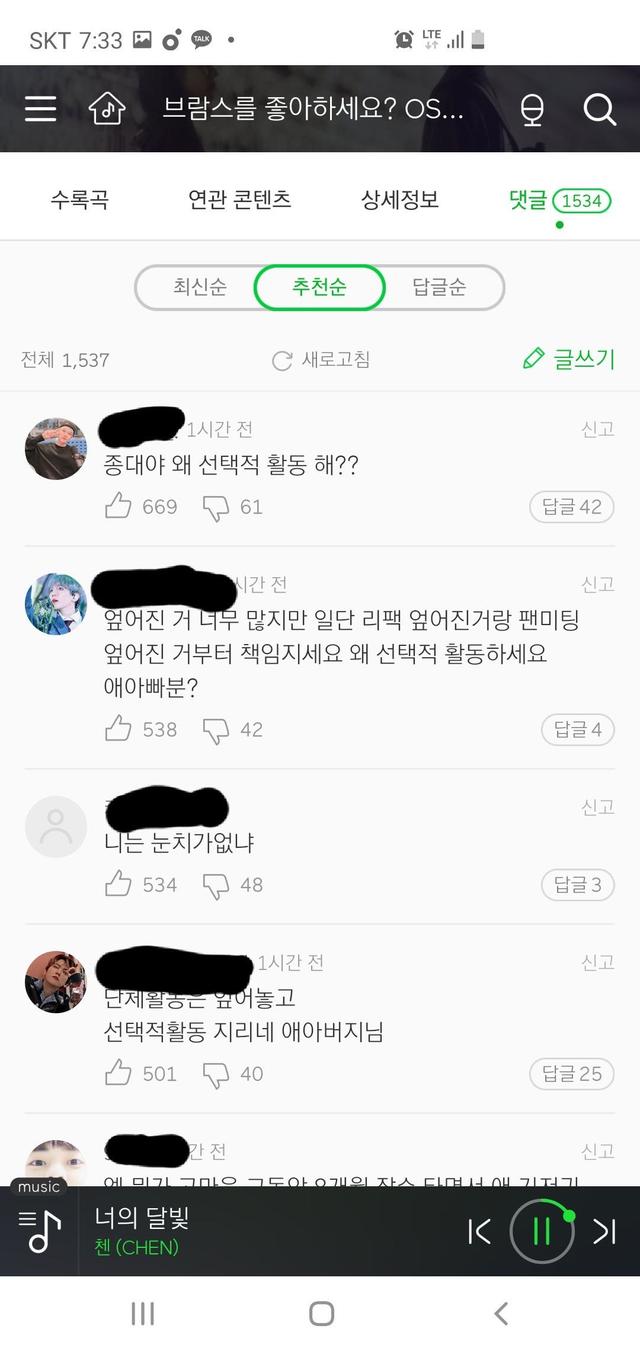Open 답글 42 replies

(x=571, y=507)
